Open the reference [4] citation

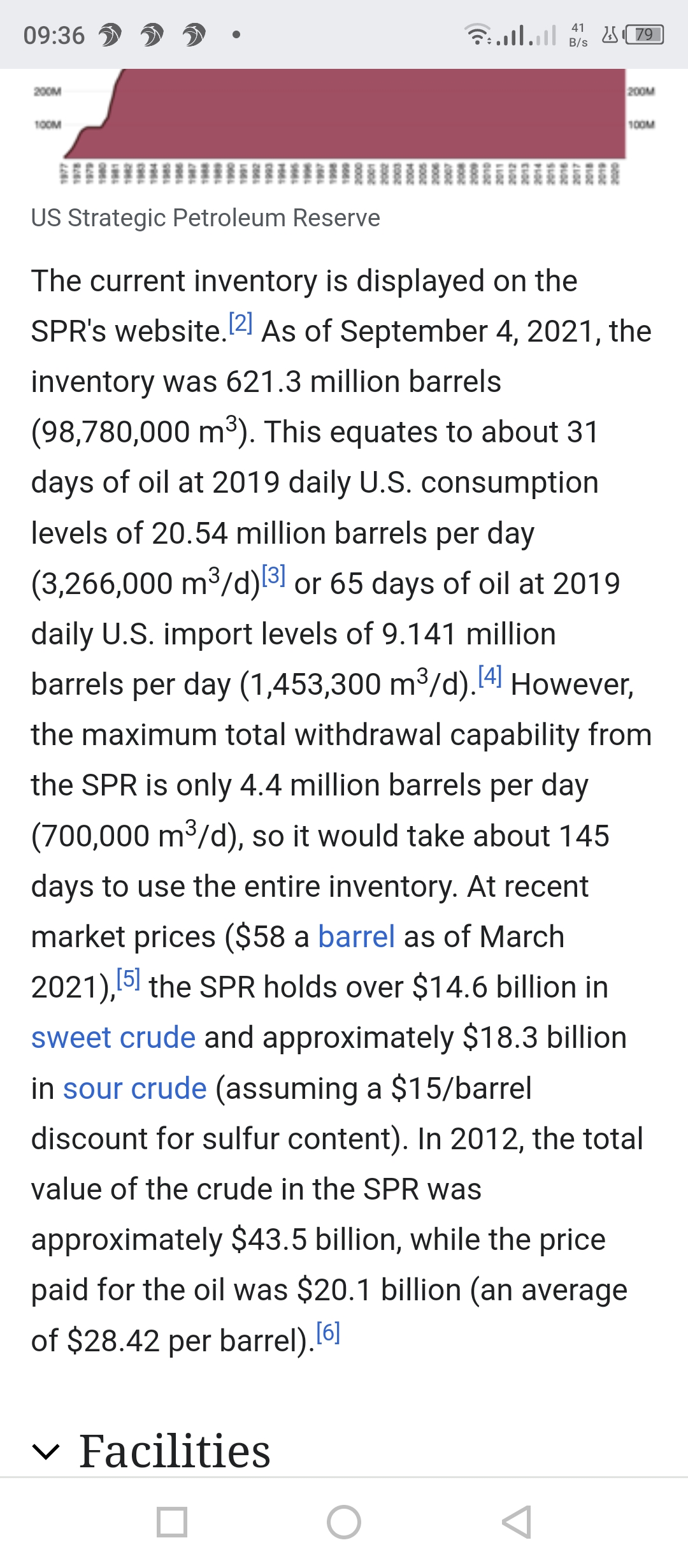pyautogui.click(x=490, y=676)
